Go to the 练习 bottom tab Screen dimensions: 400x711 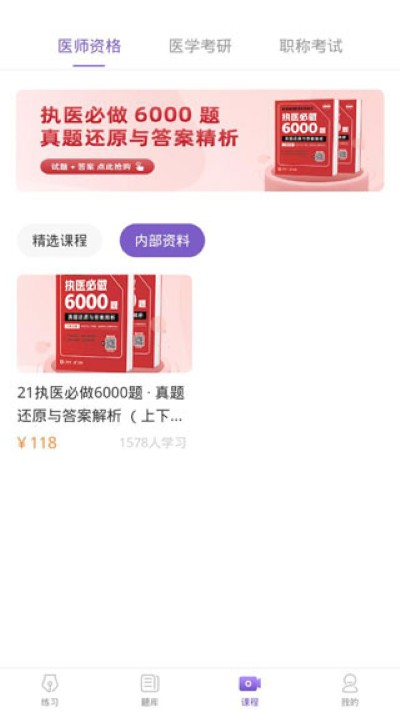point(50,690)
